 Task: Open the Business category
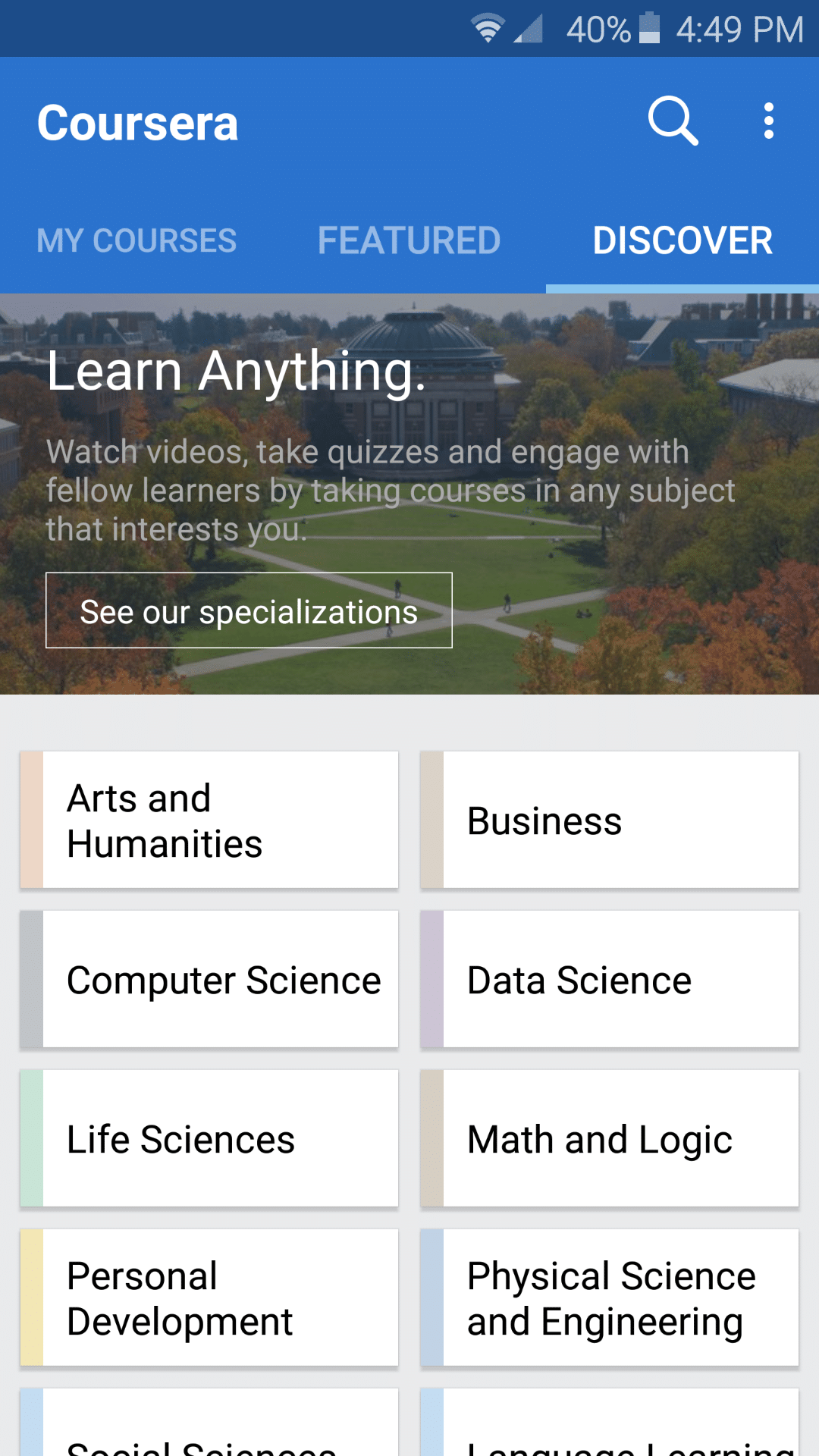pos(611,819)
